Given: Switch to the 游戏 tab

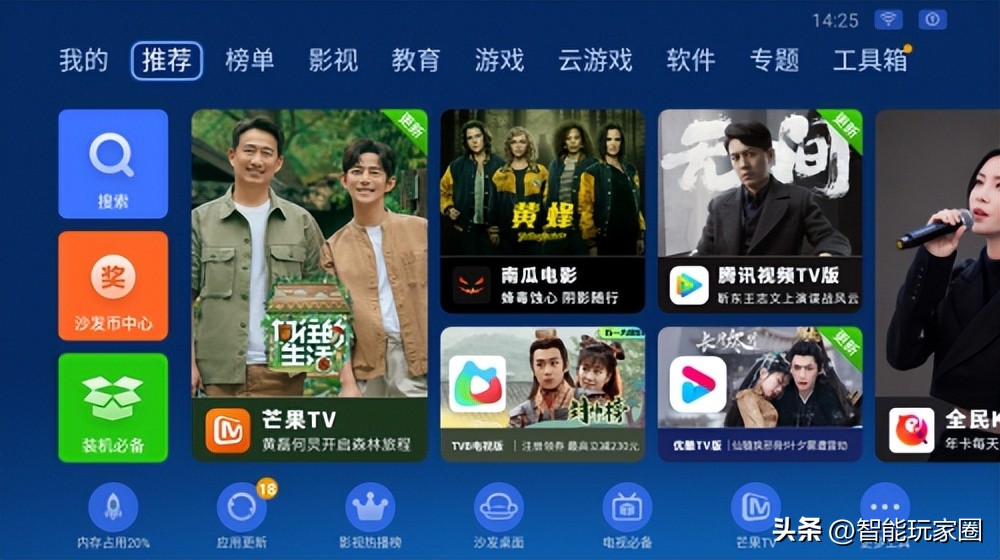Looking at the screenshot, I should tap(499, 60).
